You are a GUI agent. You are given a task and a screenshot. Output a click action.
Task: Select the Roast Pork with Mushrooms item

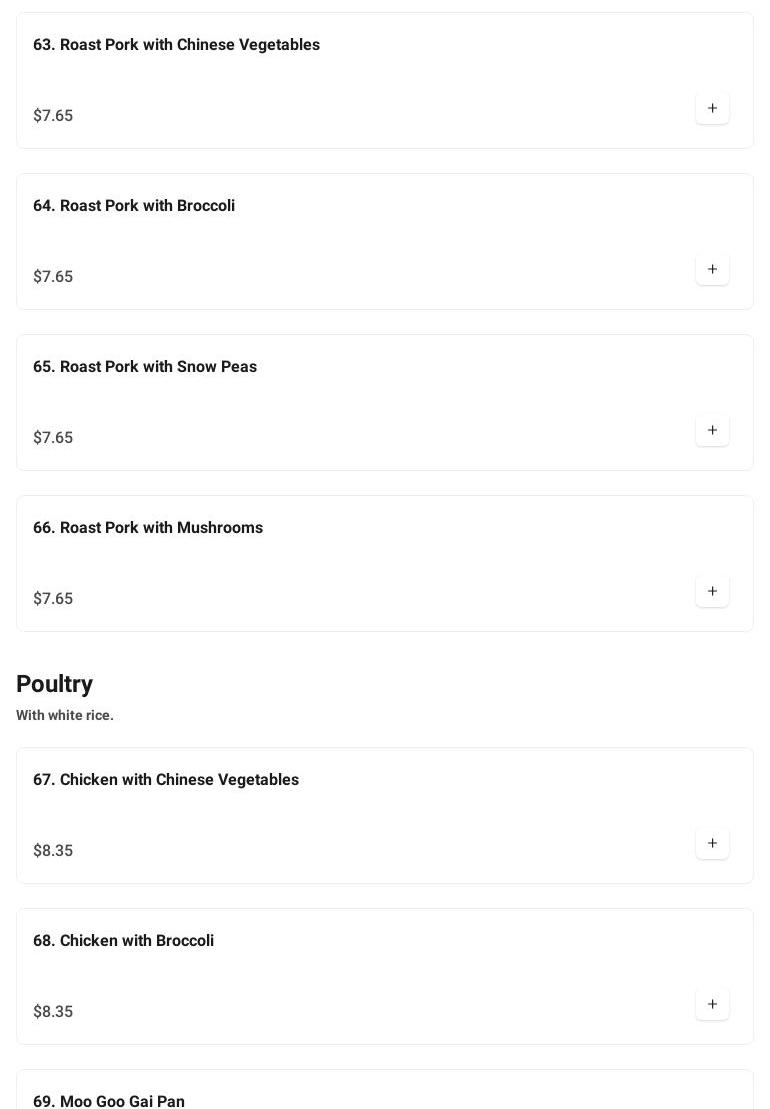[x=148, y=528]
